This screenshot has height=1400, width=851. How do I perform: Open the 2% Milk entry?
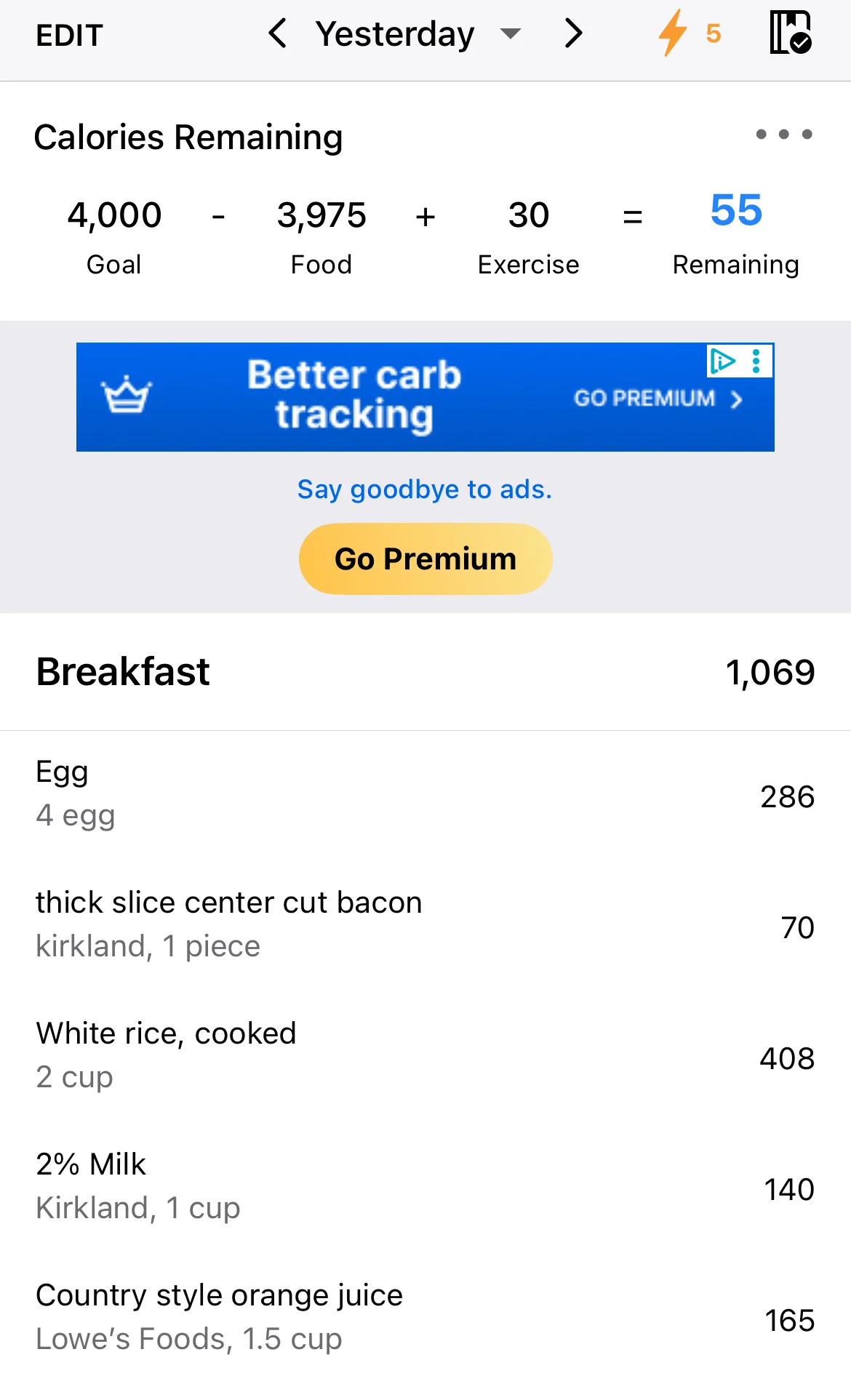coord(425,1189)
